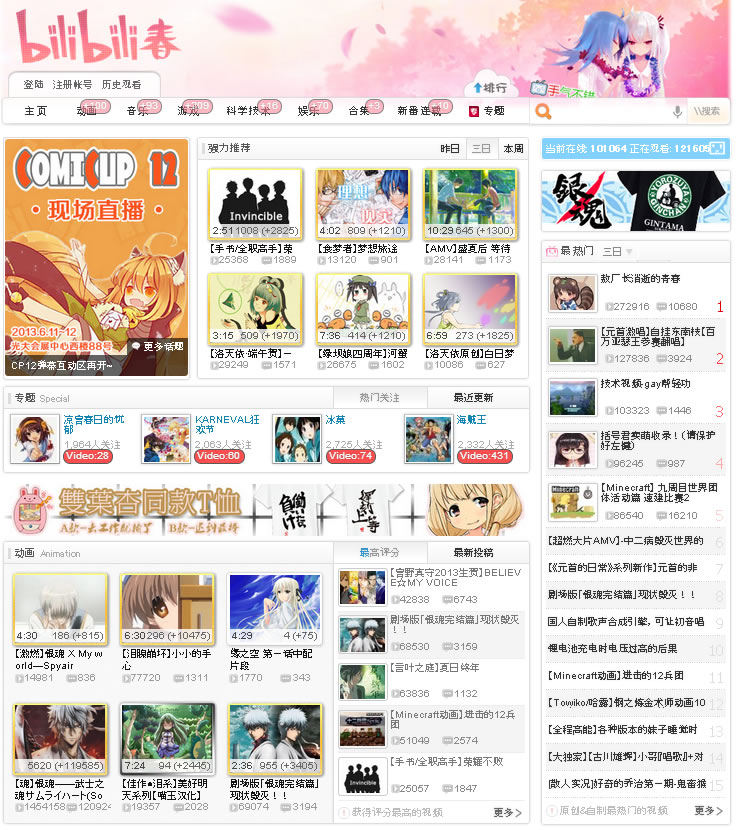The width and height of the screenshot is (736, 830).
Task: Open 历史观看 viewing history
Action: click(x=121, y=85)
